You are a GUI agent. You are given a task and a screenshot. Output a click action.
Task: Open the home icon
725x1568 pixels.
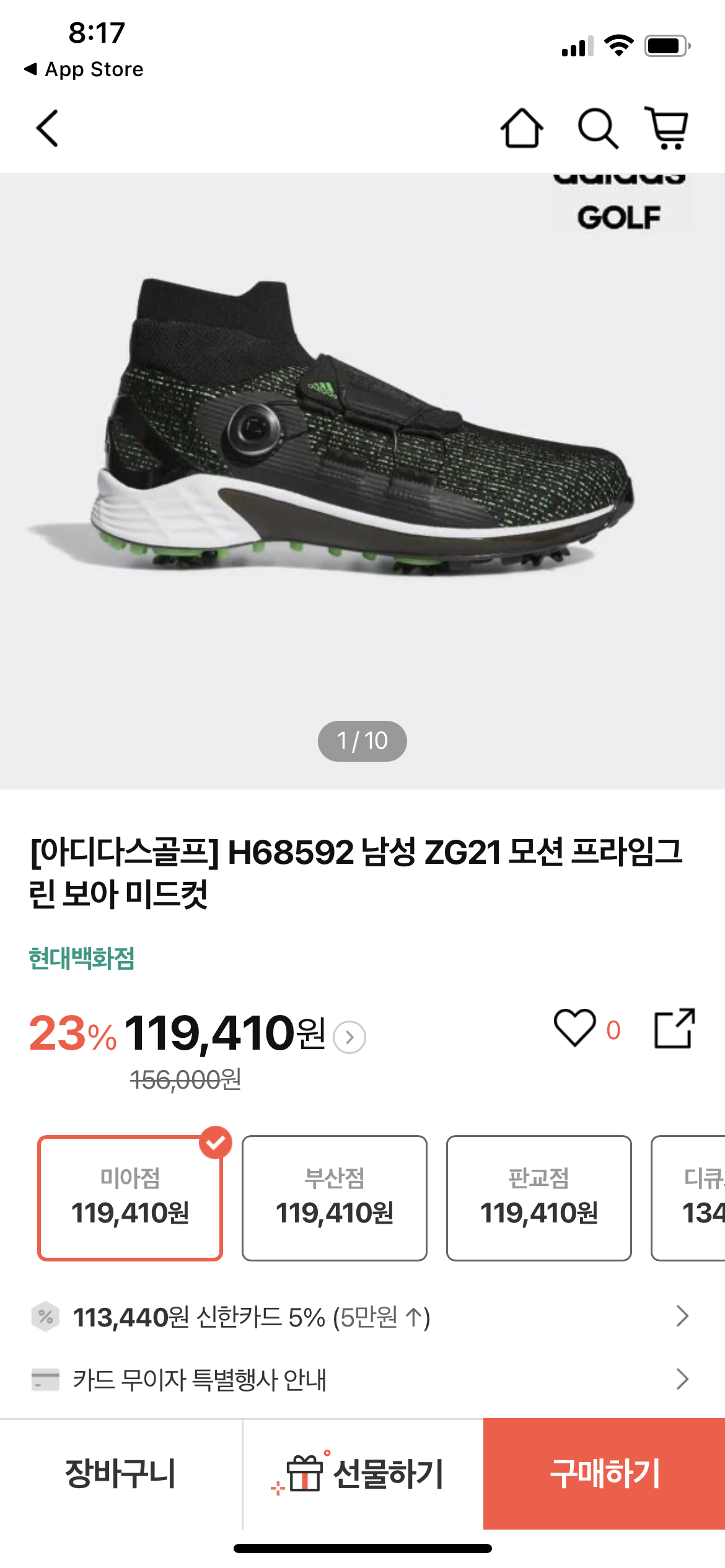point(522,128)
